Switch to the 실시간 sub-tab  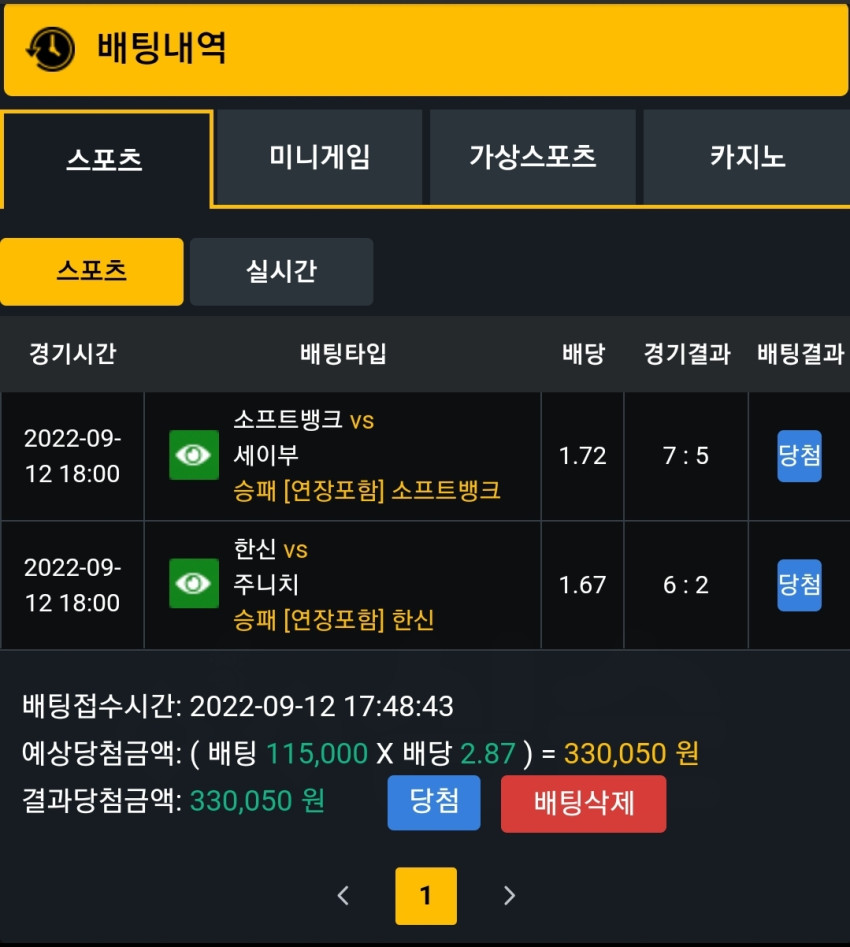(282, 271)
